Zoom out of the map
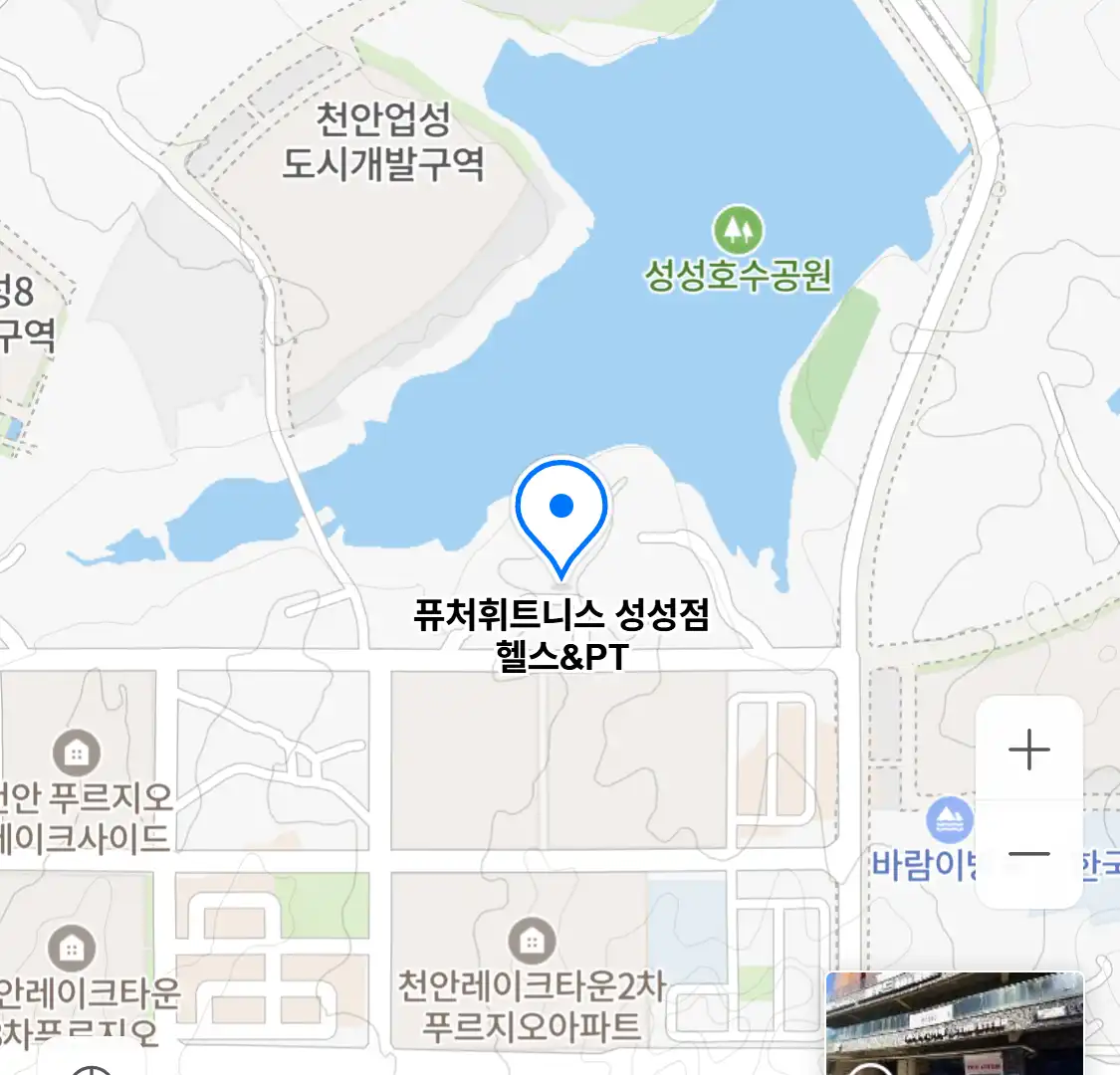Image resolution: width=1120 pixels, height=1075 pixels. 1028,854
